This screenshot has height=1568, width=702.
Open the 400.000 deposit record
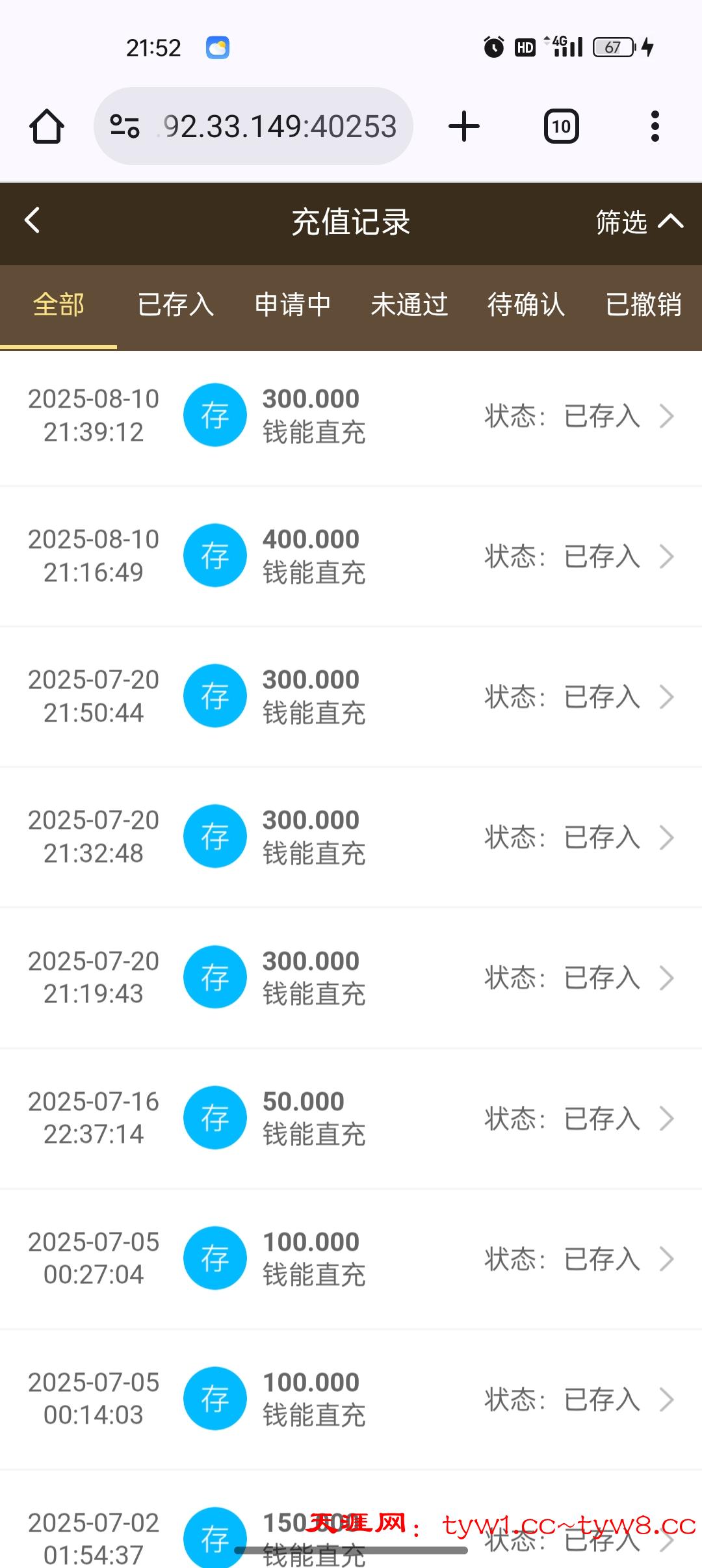351,556
